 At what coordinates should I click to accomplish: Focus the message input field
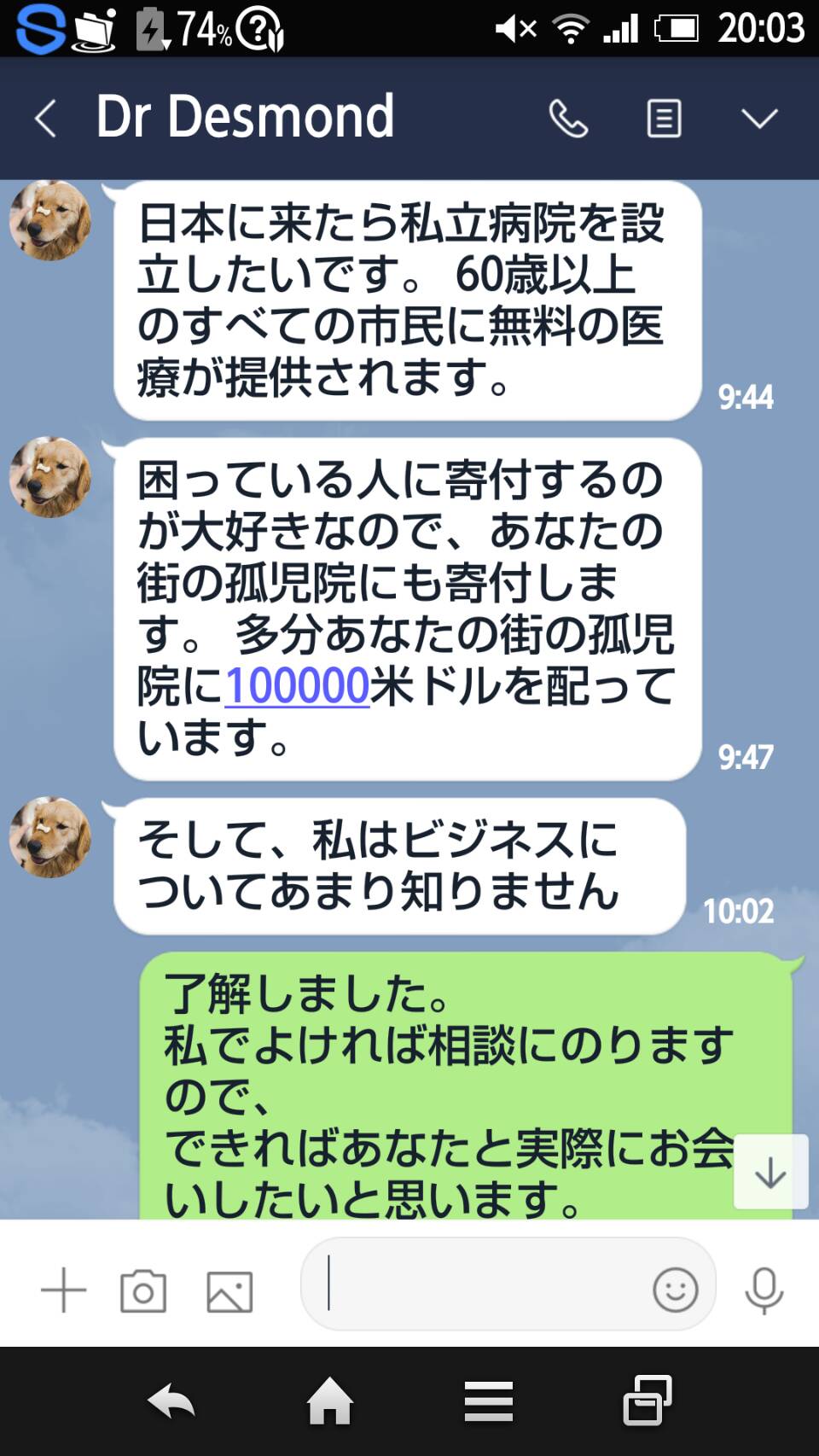pos(478,1284)
